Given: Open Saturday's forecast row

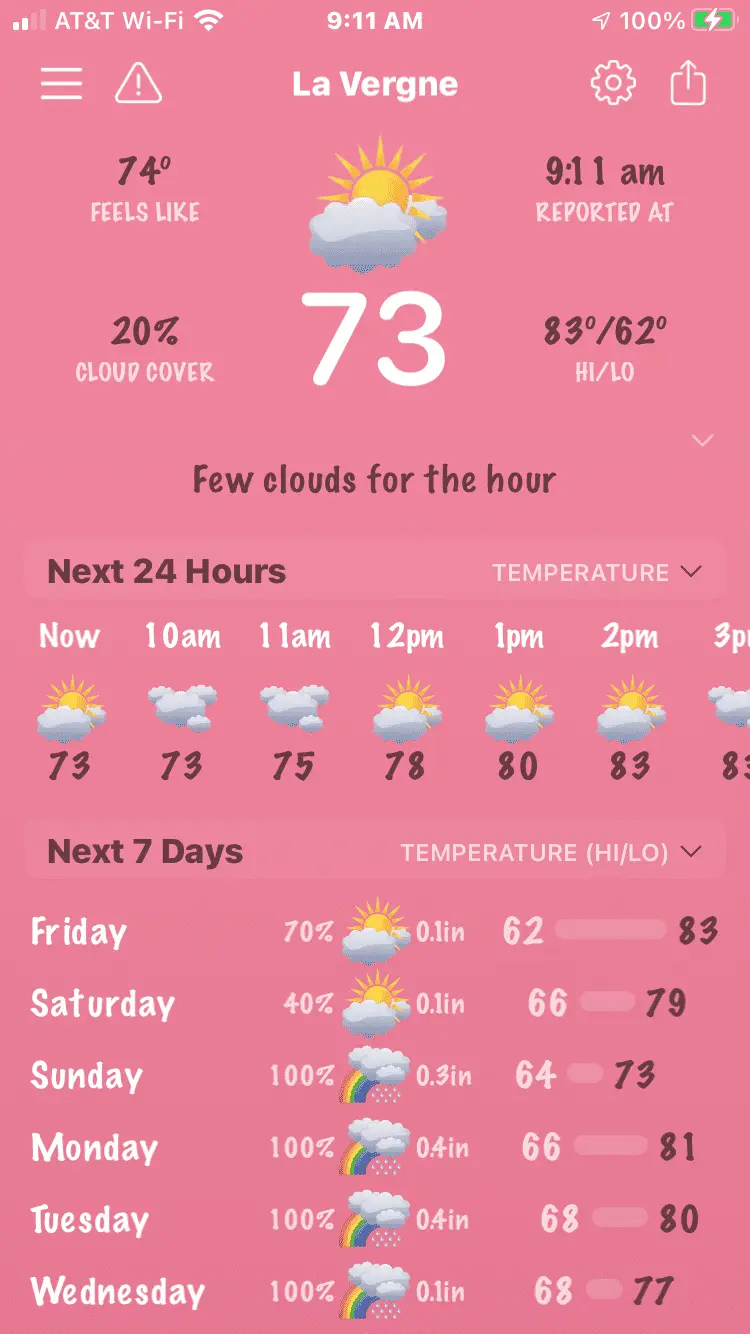Looking at the screenshot, I should coord(375,1004).
